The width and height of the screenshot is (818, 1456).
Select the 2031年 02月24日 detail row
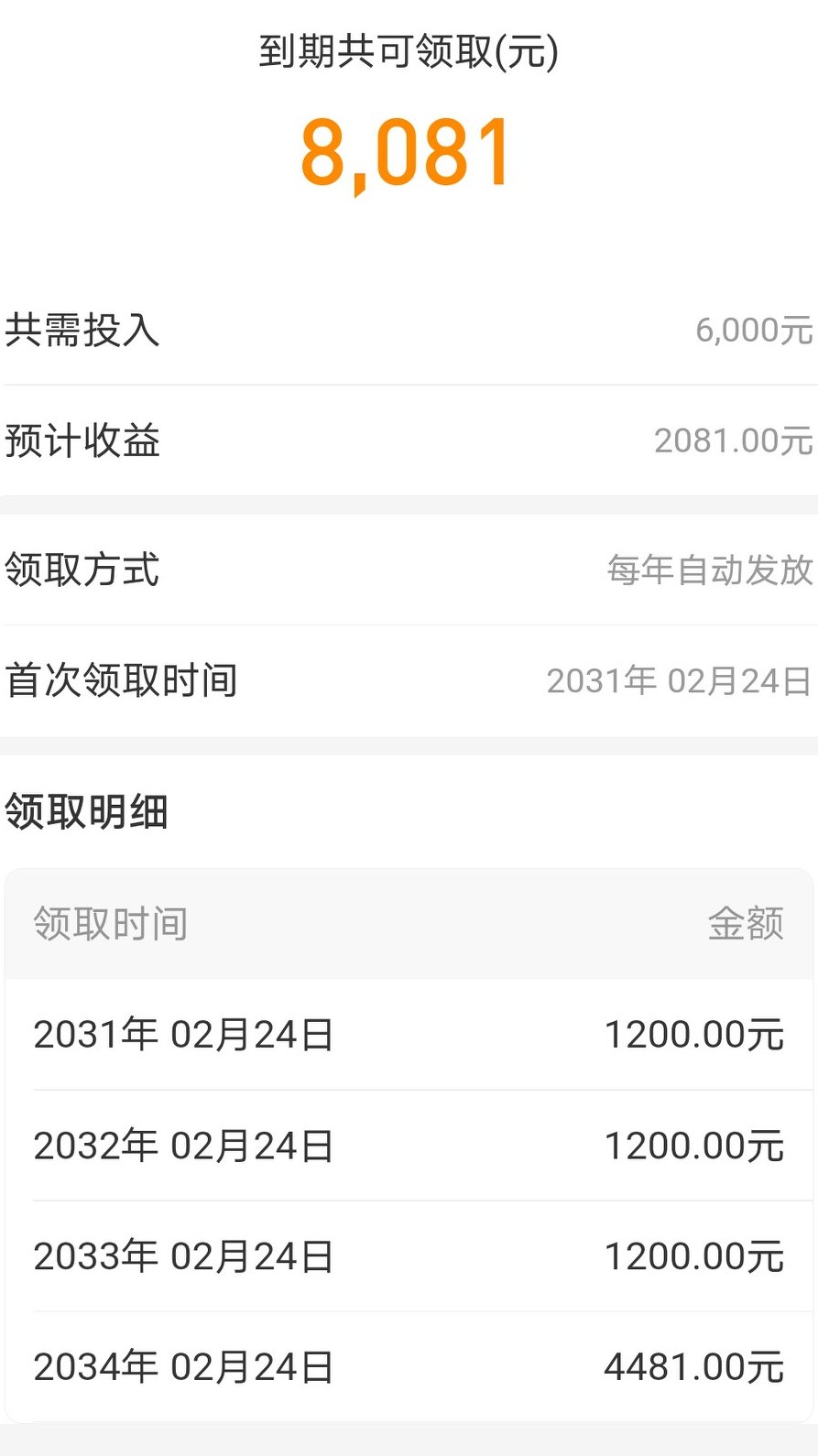coord(181,1034)
